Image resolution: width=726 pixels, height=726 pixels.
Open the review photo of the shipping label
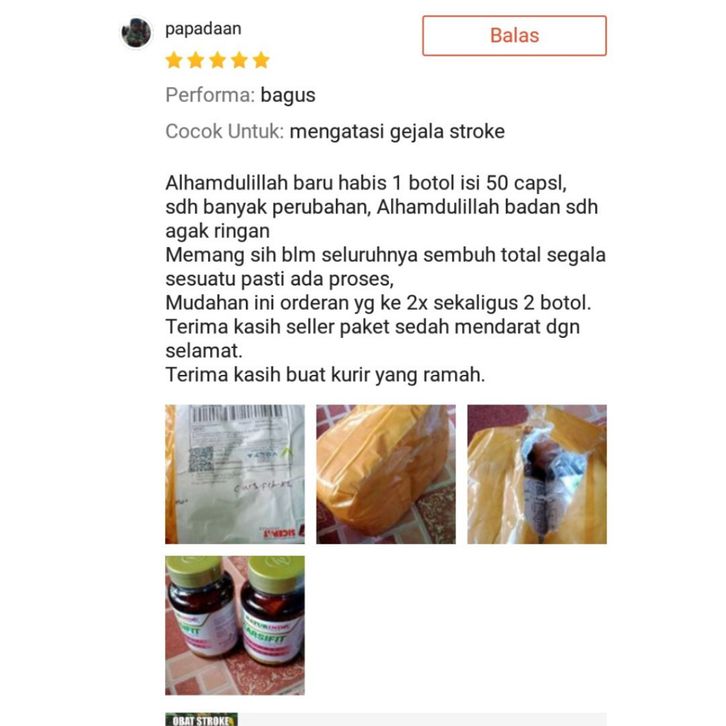pos(235,474)
